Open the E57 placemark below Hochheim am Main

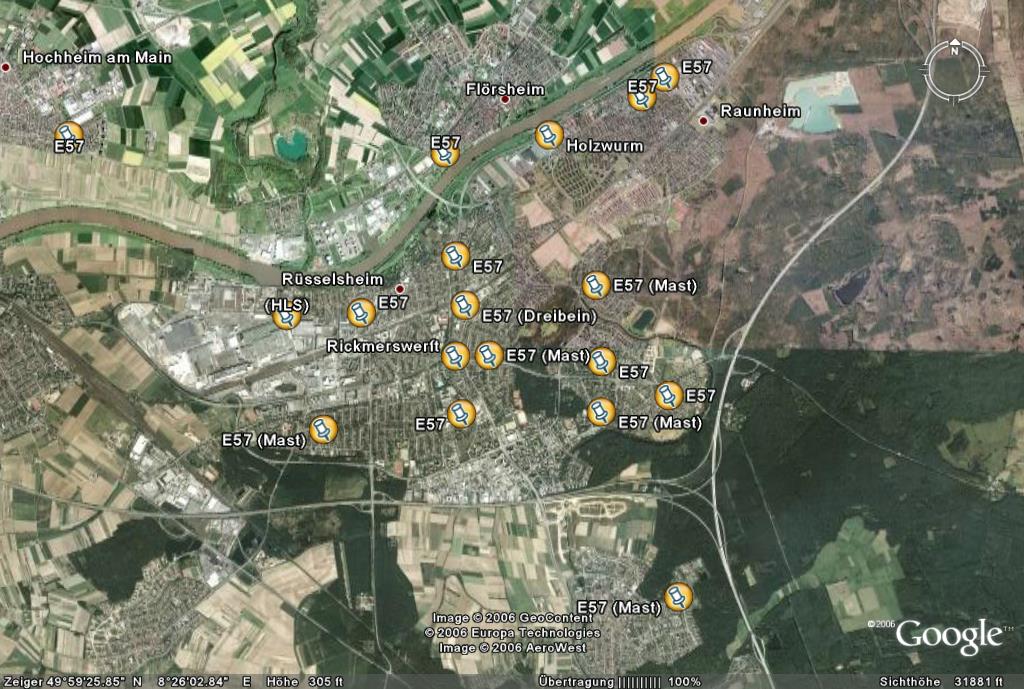69,135
